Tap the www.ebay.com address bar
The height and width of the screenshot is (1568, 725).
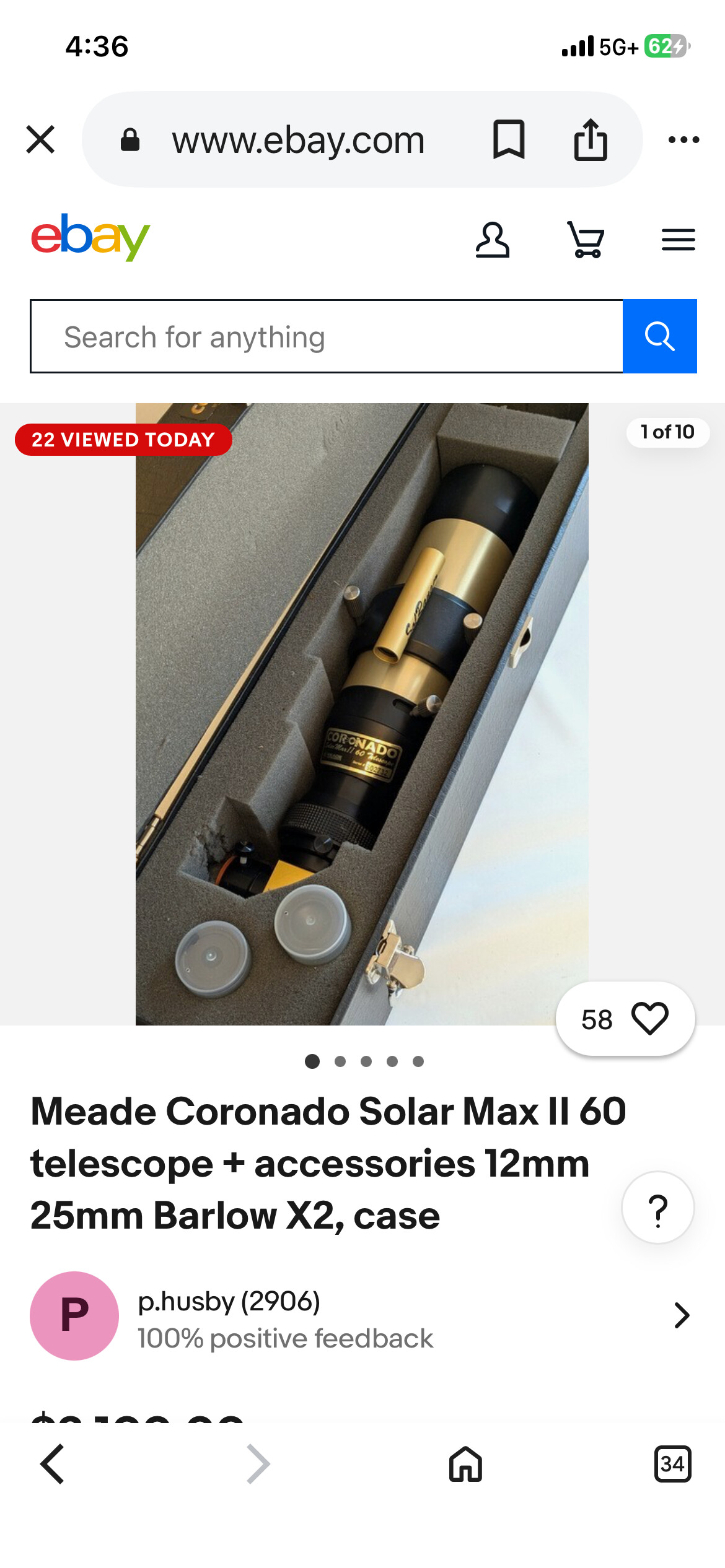pyautogui.click(x=297, y=140)
